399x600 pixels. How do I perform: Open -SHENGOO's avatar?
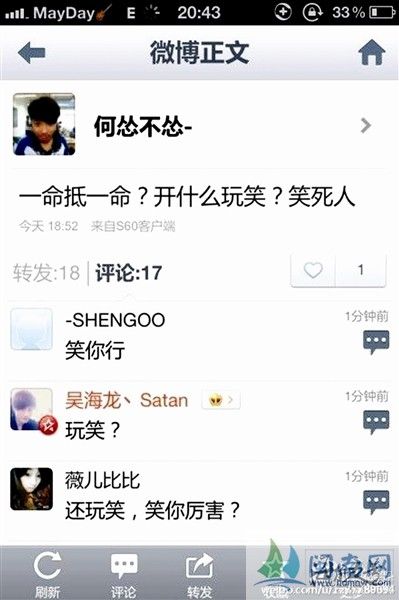[31, 329]
